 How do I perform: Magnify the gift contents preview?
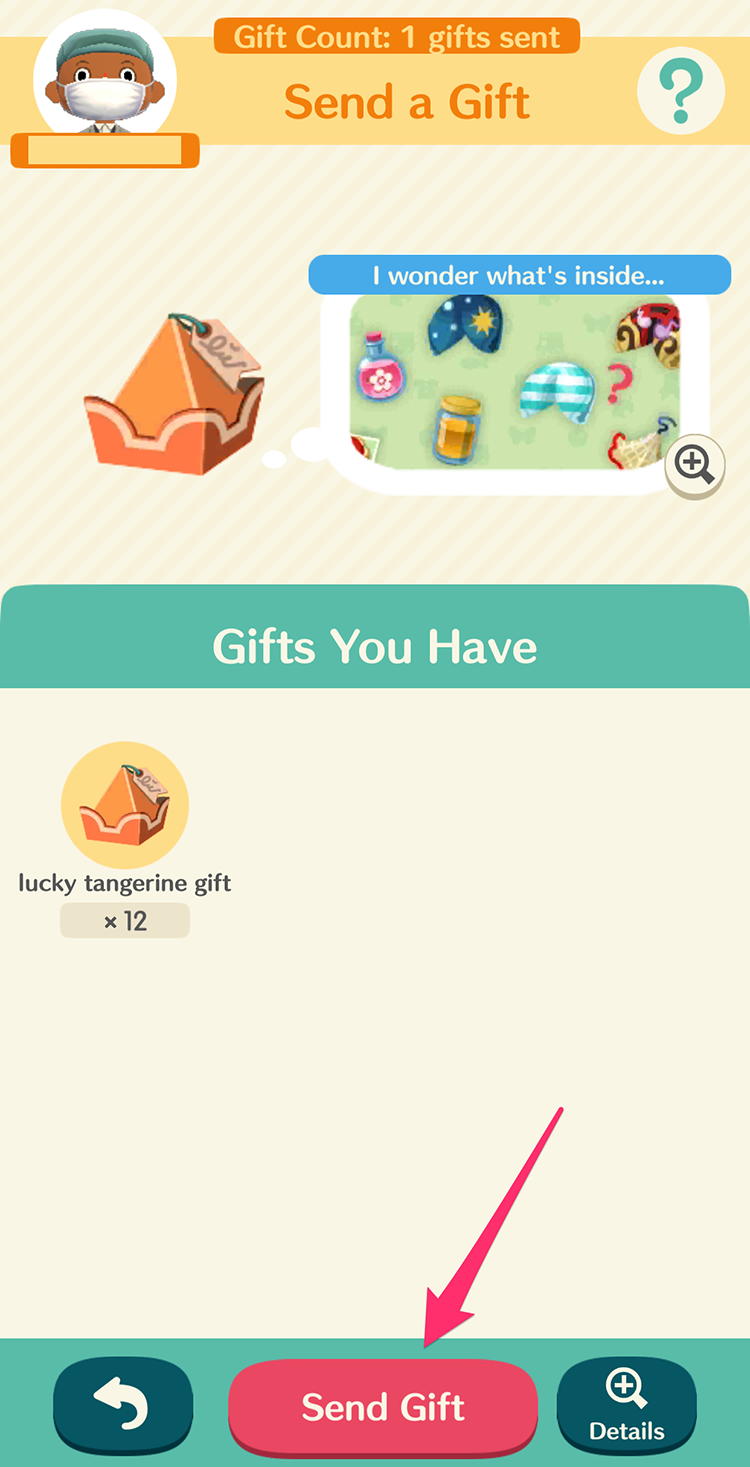click(694, 466)
